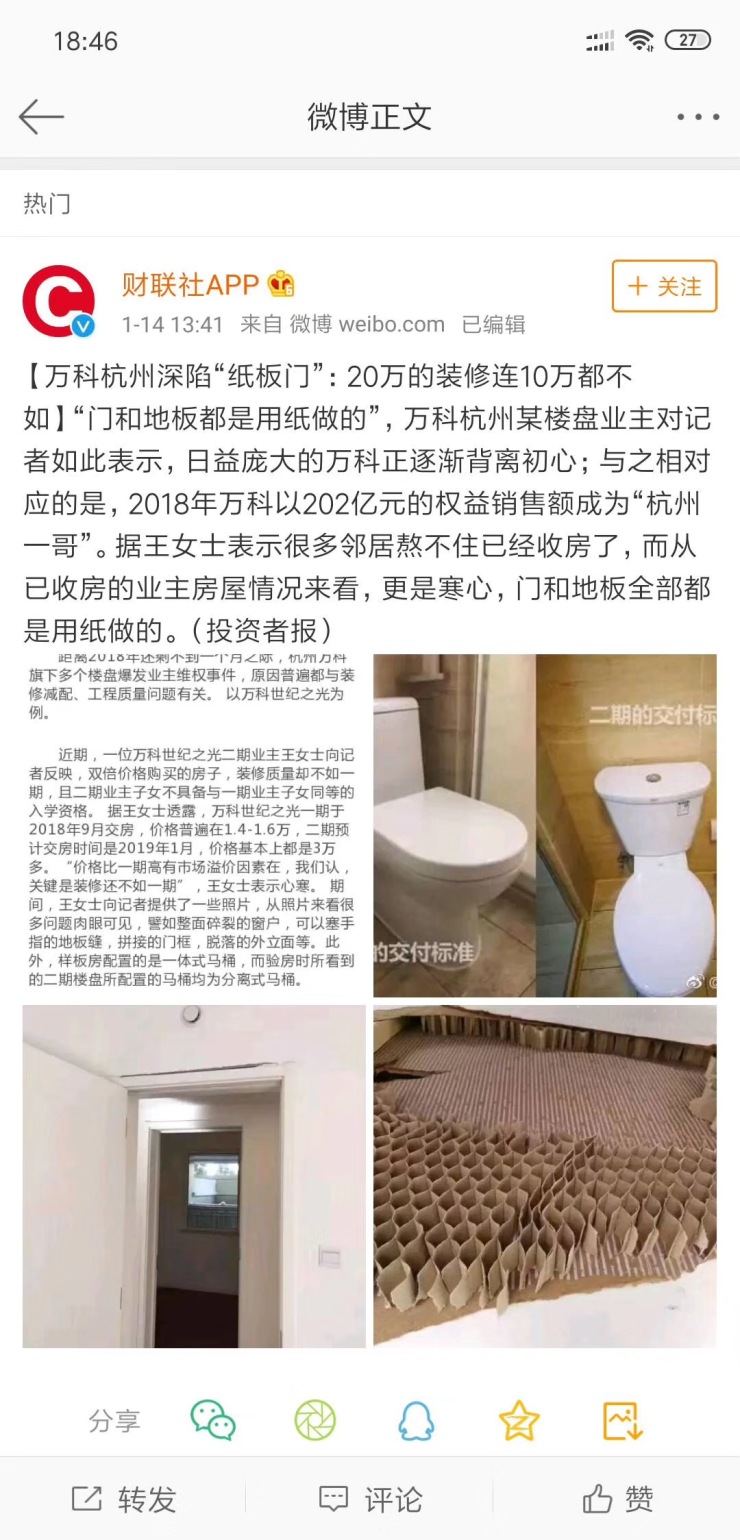Share the post to QQ
Viewport: 740px width, 1540px height.
[x=416, y=1420]
